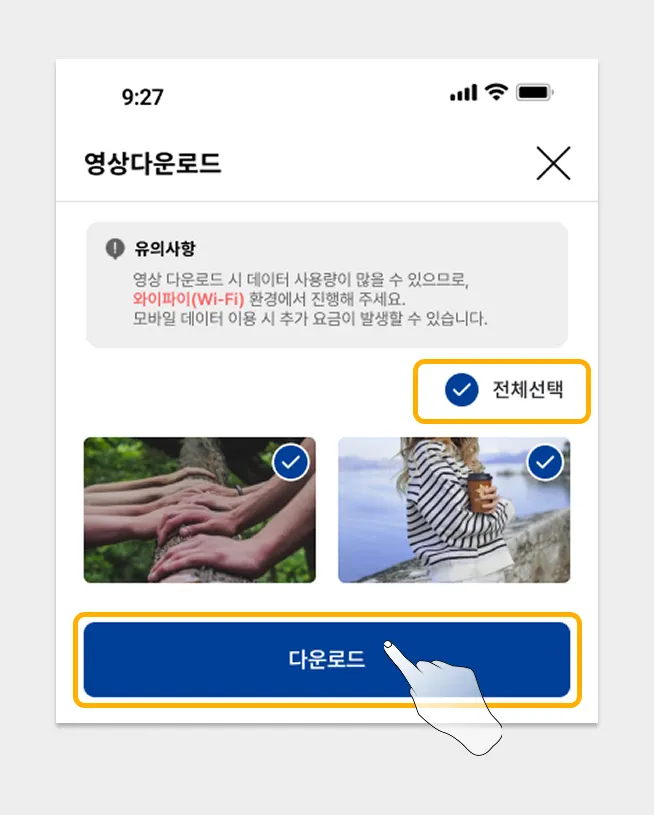
Task: Deselect the stacked hands video
Action: (x=290, y=463)
